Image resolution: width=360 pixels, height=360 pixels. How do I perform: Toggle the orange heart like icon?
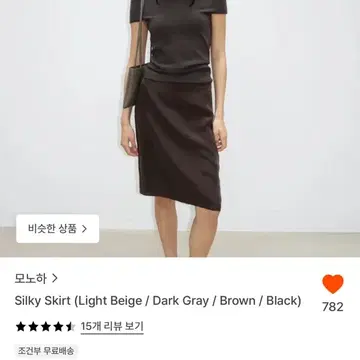point(333,284)
